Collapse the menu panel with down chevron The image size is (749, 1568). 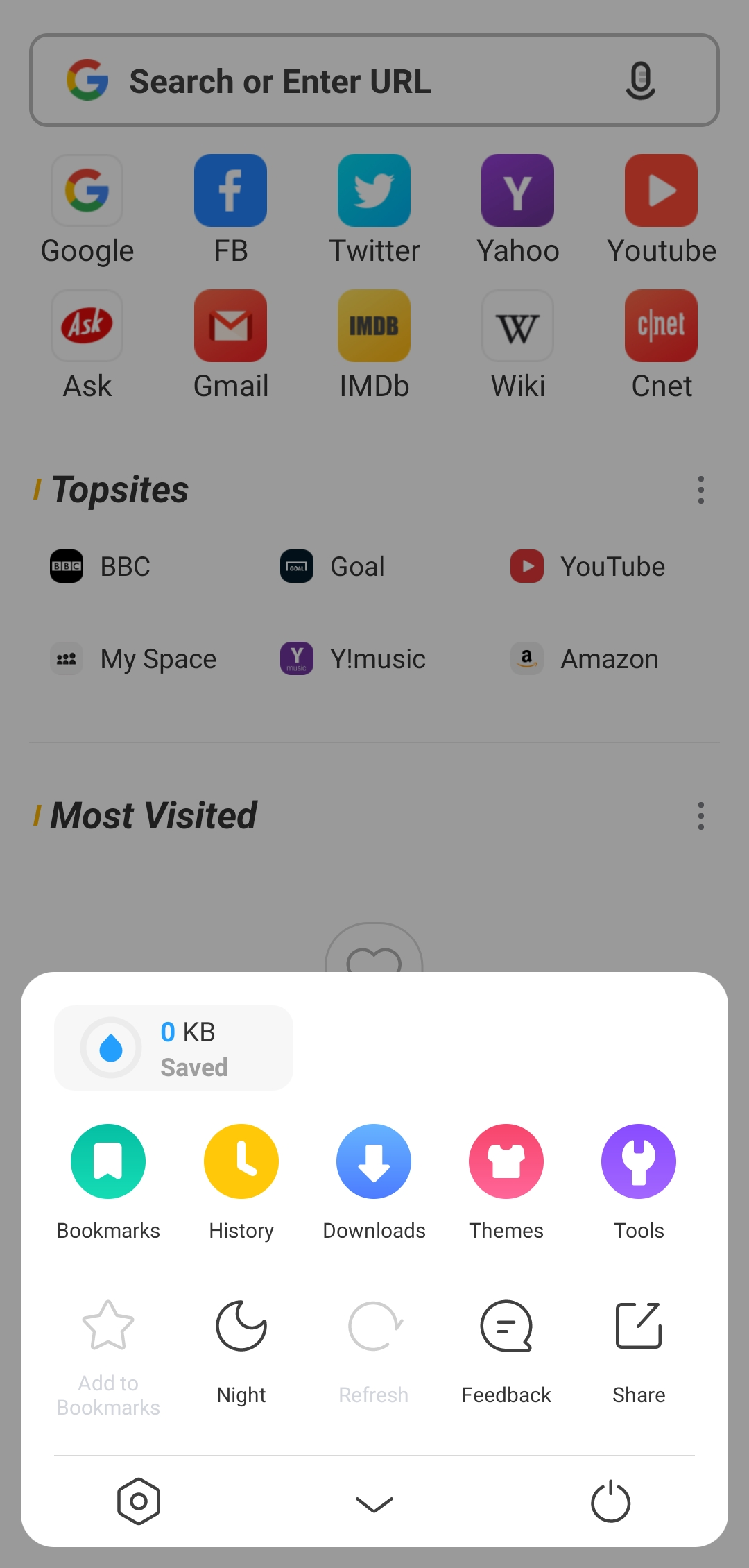coord(374,1502)
